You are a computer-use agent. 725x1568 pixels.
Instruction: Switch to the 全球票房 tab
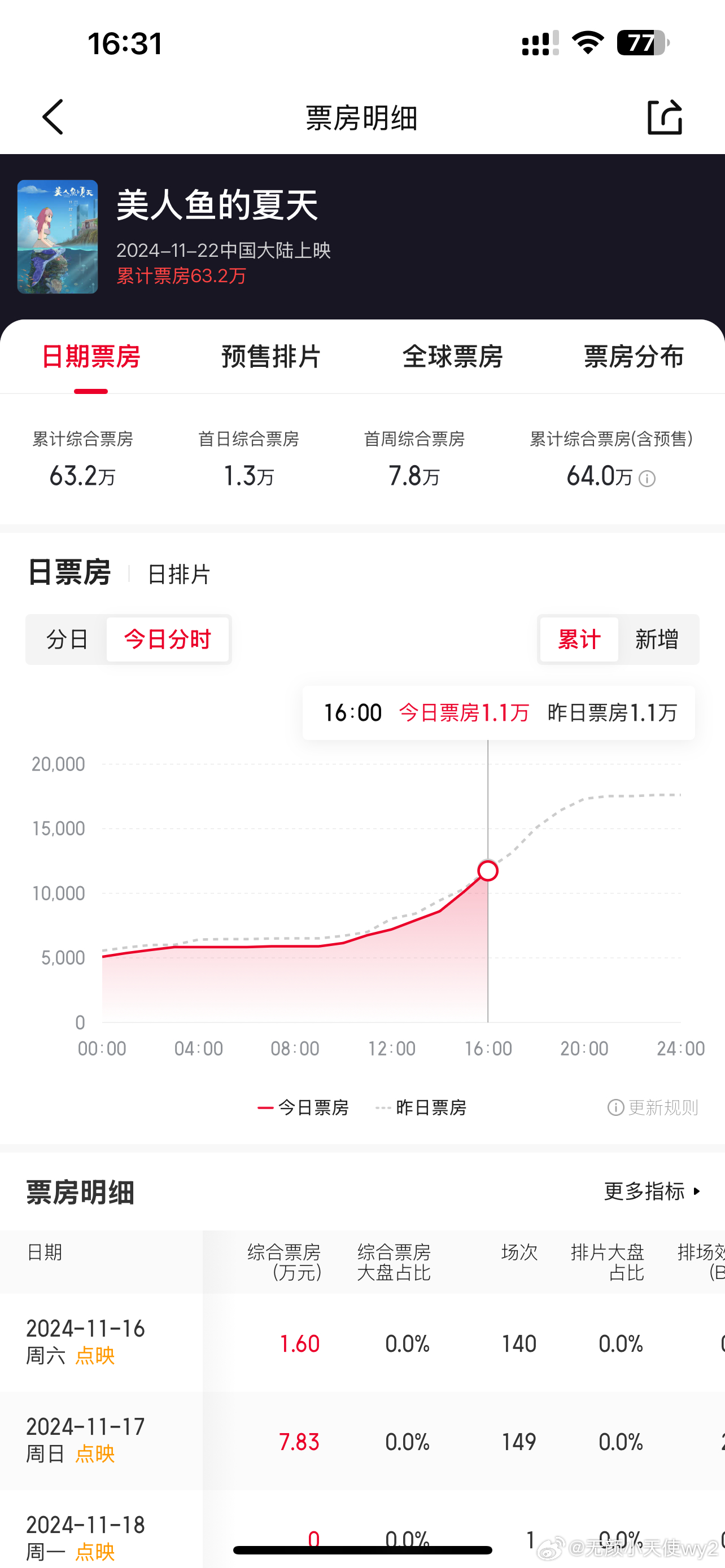pyautogui.click(x=452, y=357)
